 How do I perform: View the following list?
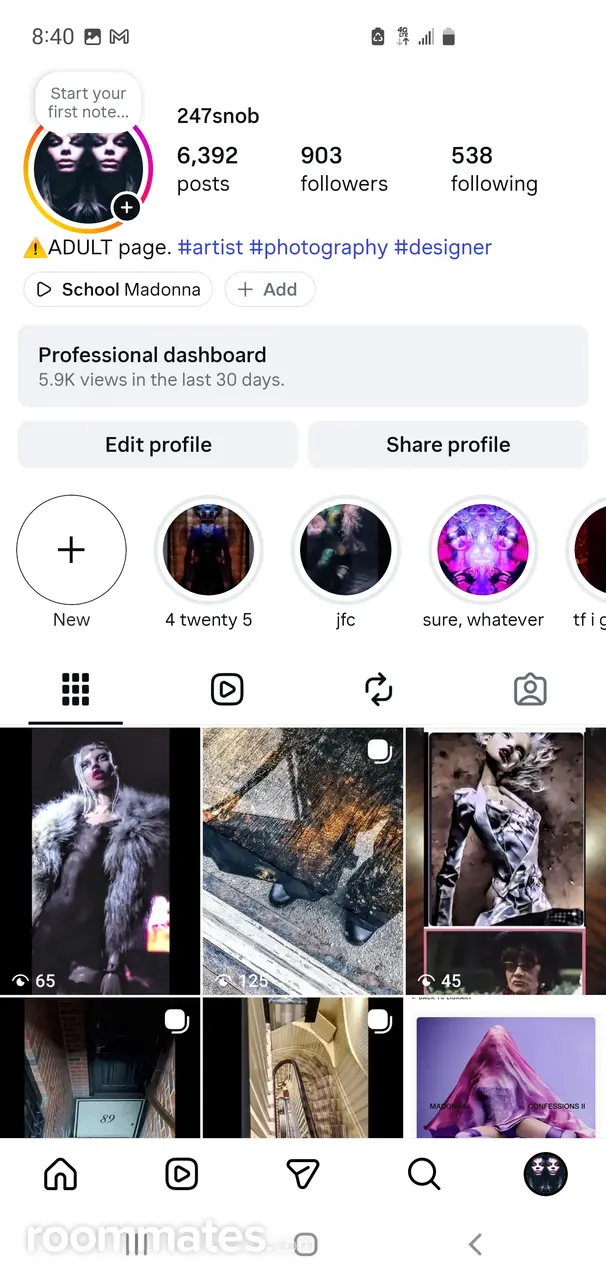click(494, 169)
